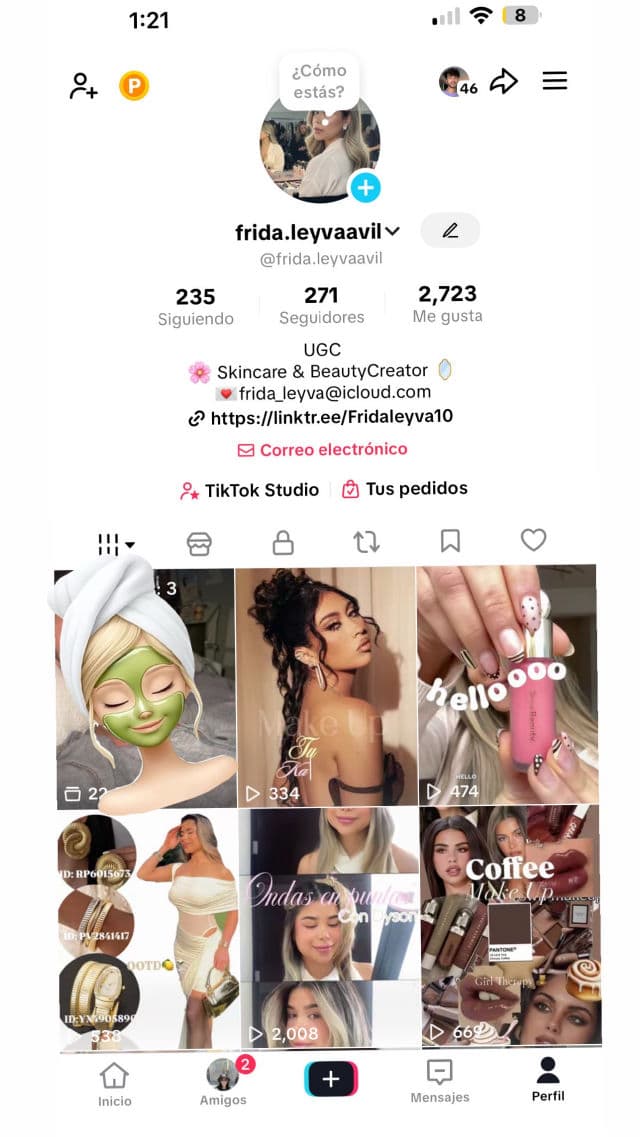Tap Correo electrónico button
The image size is (640, 1137).
click(x=322, y=450)
